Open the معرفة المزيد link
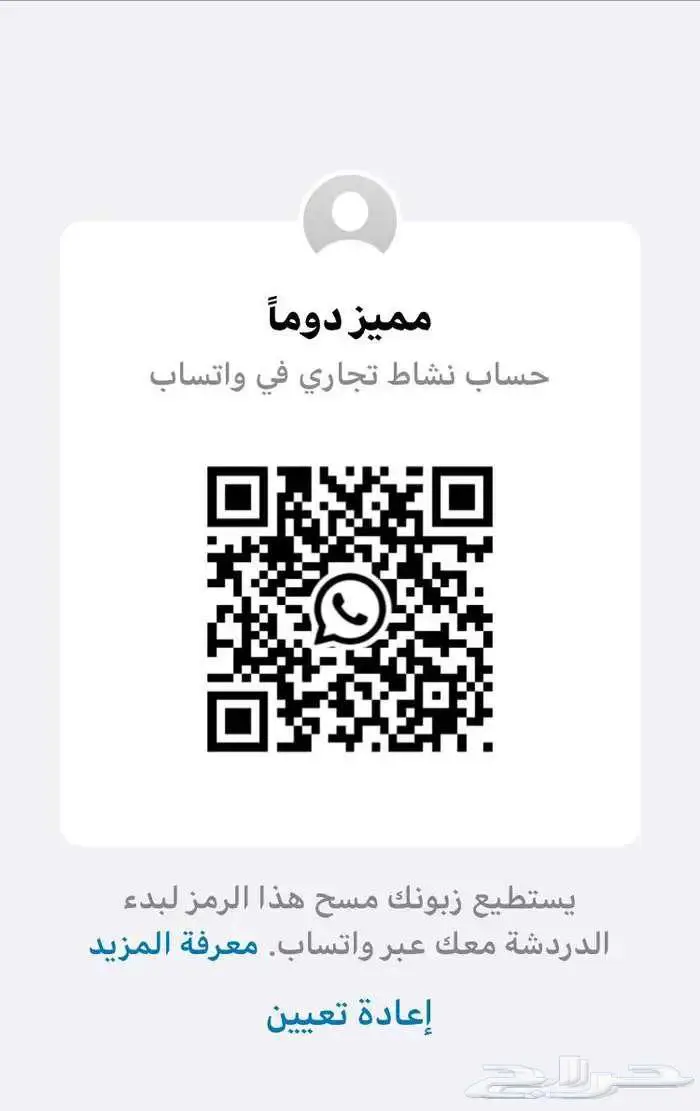The image size is (700, 1111). point(173,944)
